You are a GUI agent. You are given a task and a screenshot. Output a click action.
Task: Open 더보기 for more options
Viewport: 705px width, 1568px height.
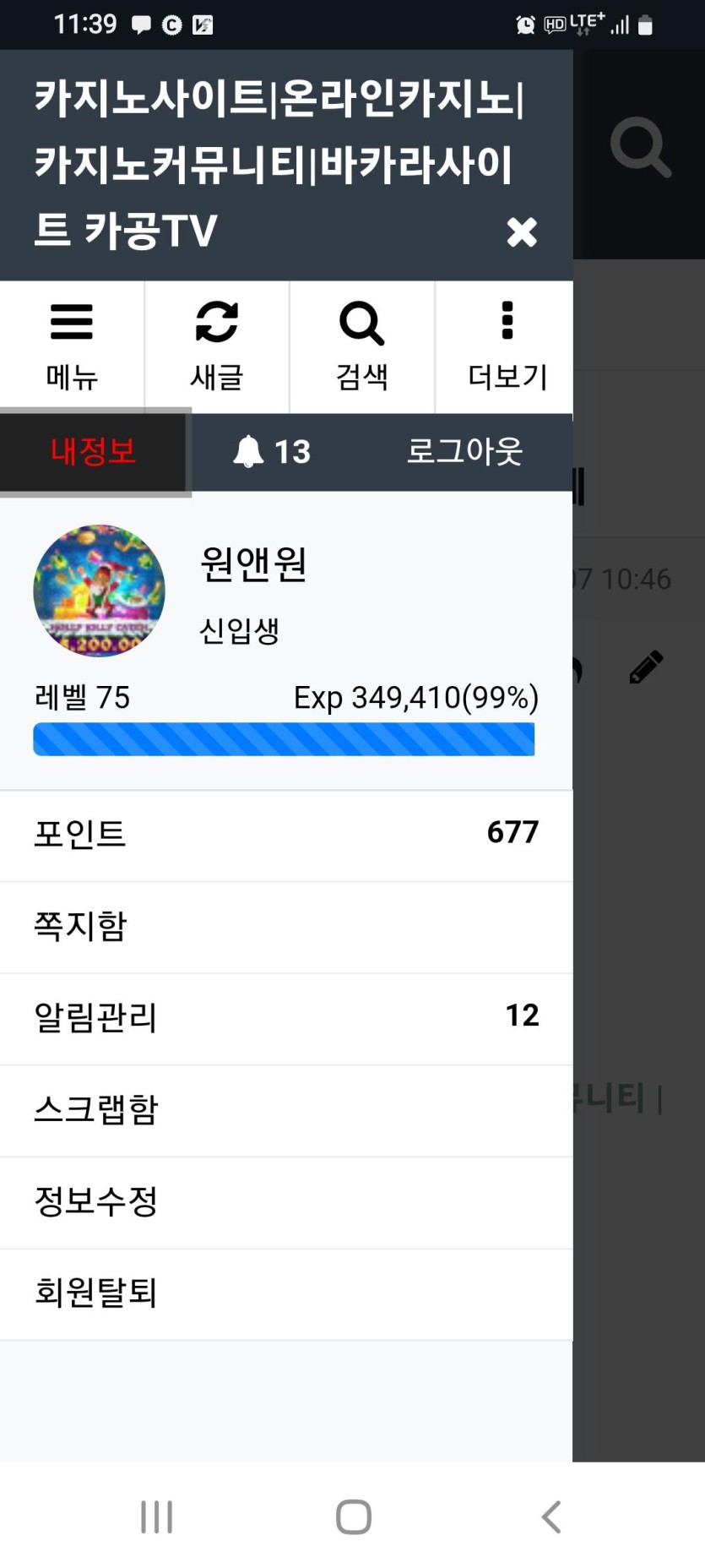click(507, 346)
